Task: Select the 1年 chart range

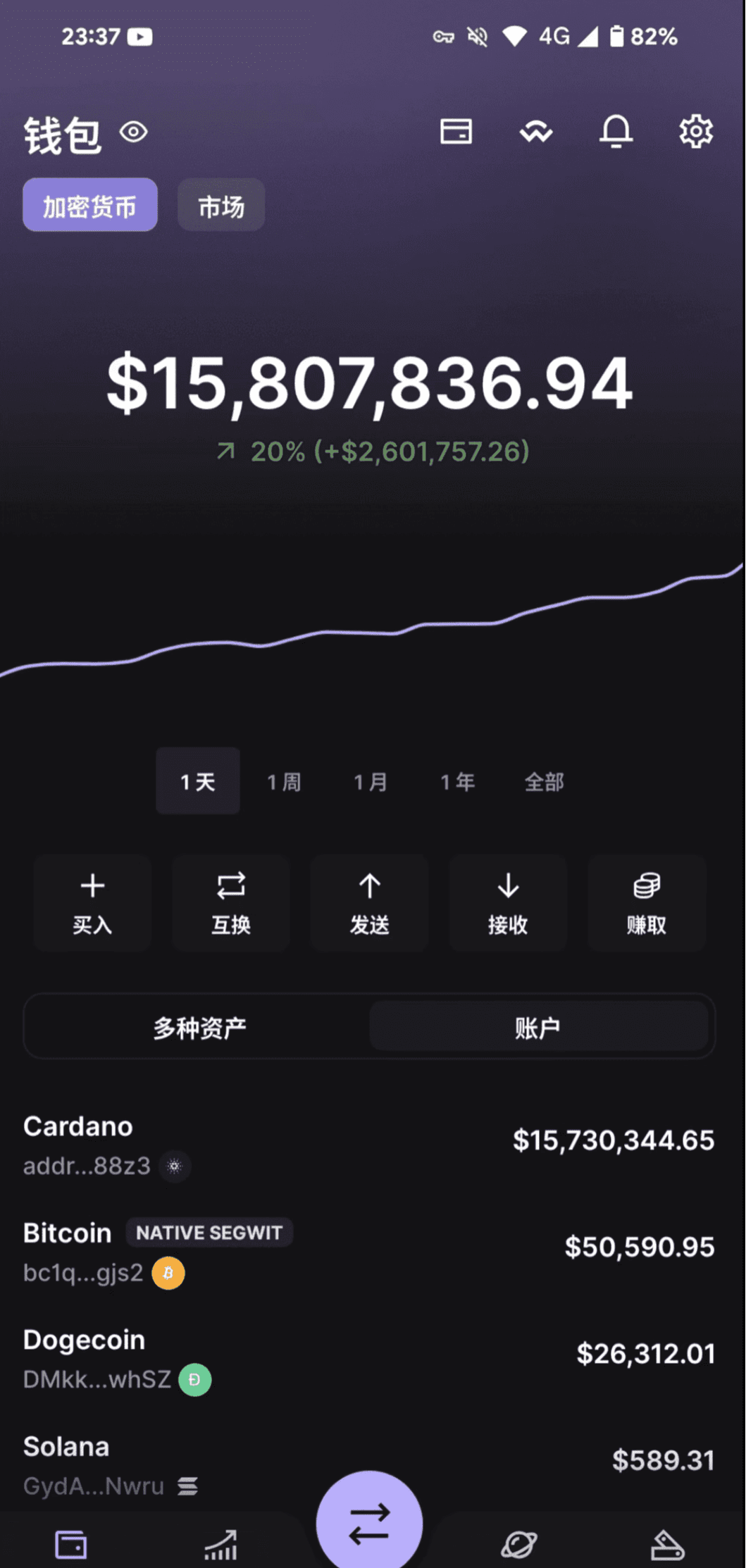Action: coord(457,781)
